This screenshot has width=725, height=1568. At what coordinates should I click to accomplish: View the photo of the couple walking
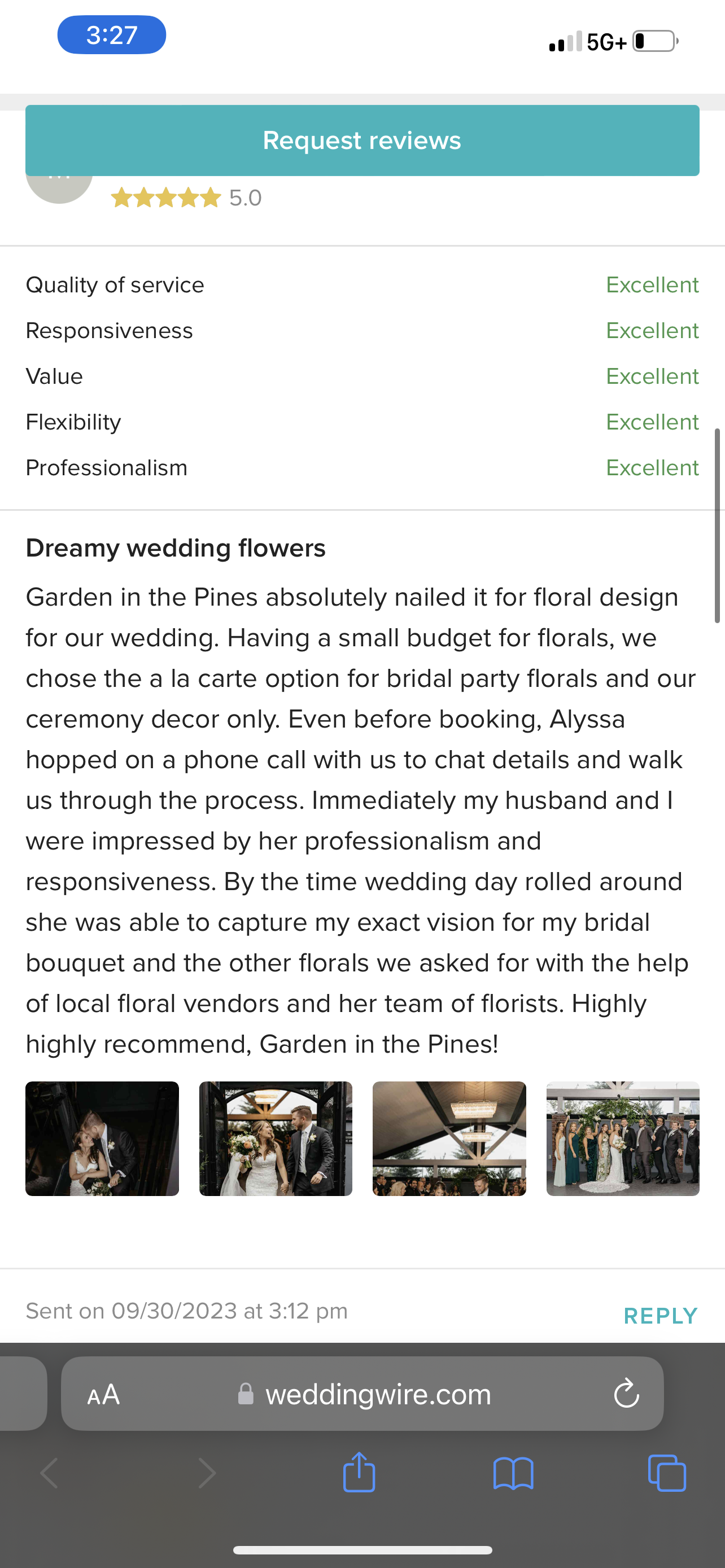(276, 1138)
